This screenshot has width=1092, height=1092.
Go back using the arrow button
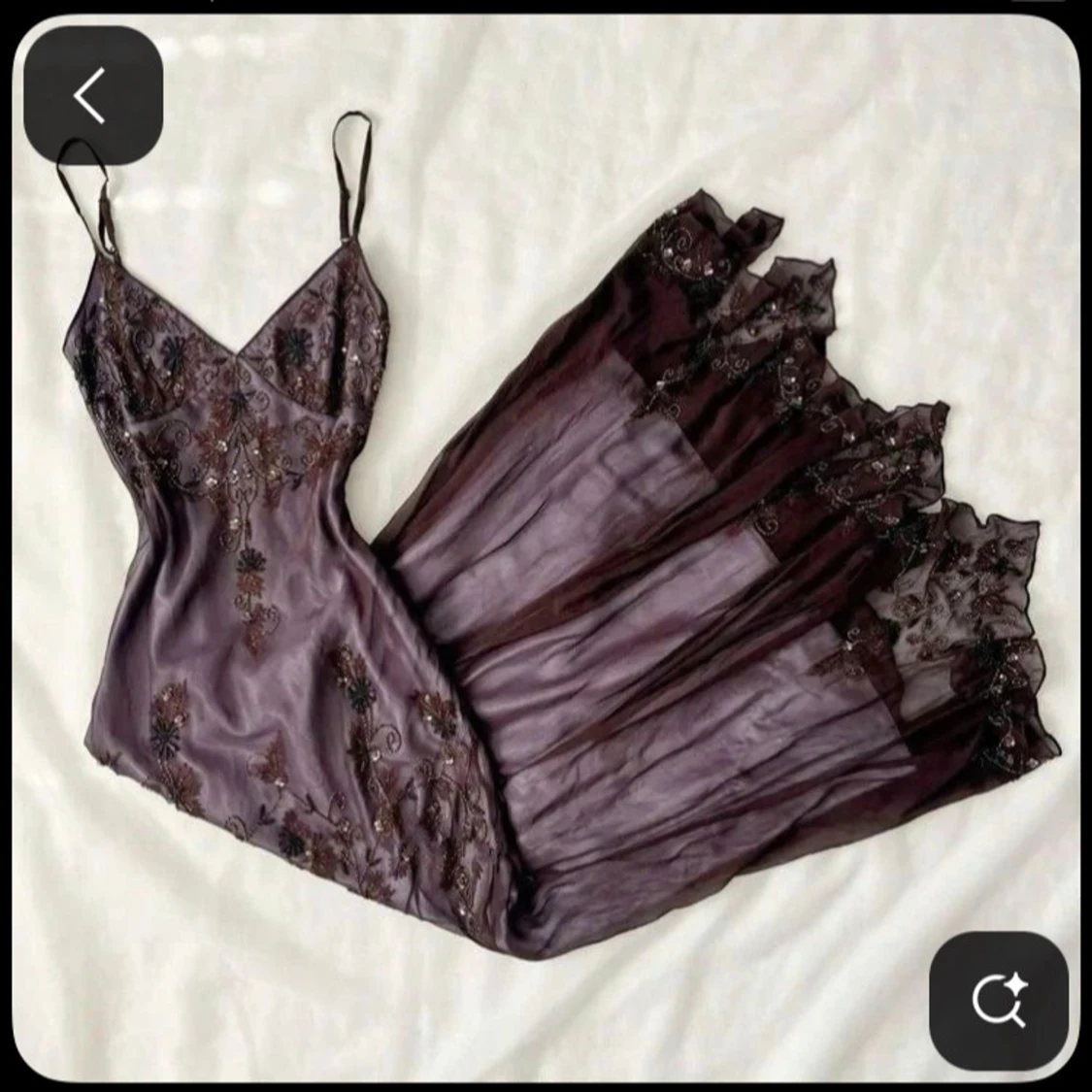[92, 95]
